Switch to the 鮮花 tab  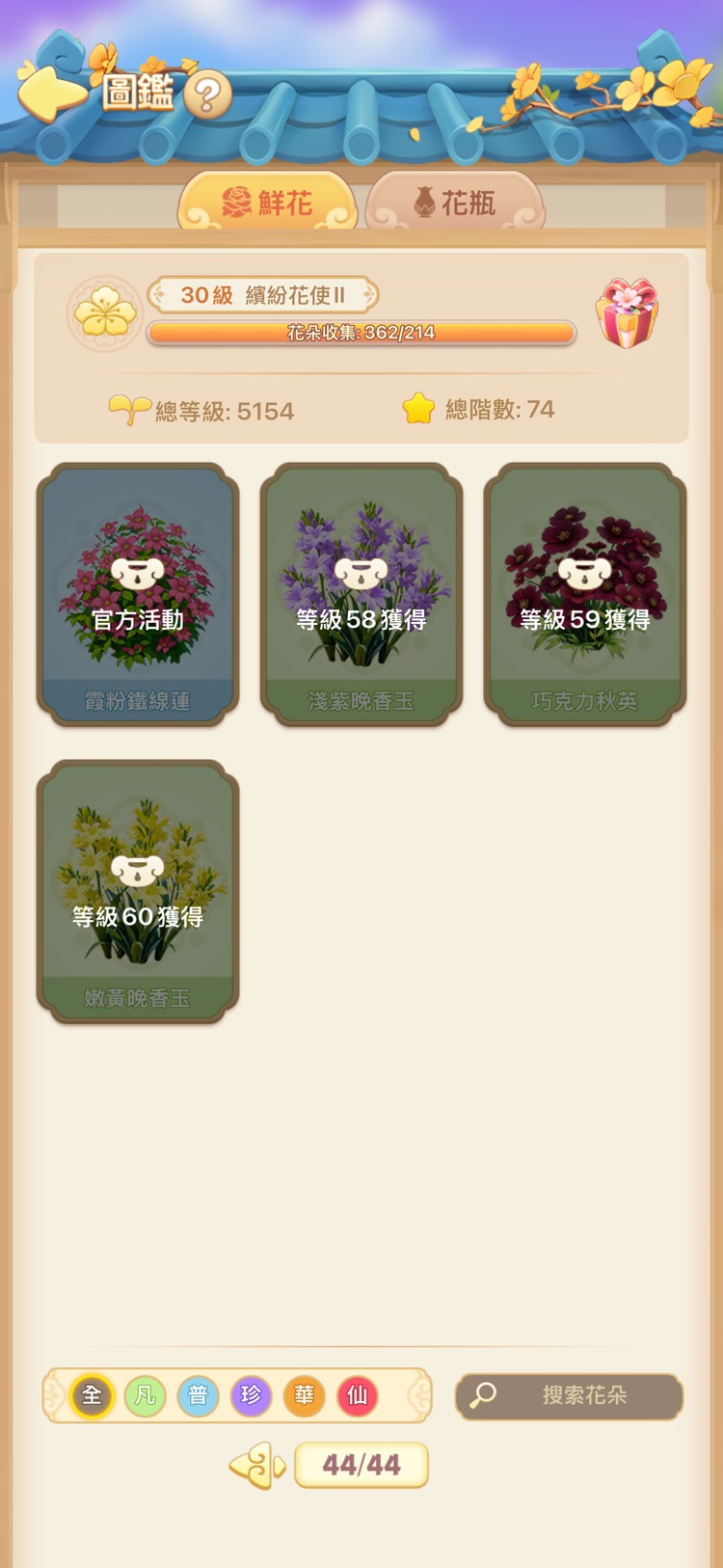(x=267, y=203)
